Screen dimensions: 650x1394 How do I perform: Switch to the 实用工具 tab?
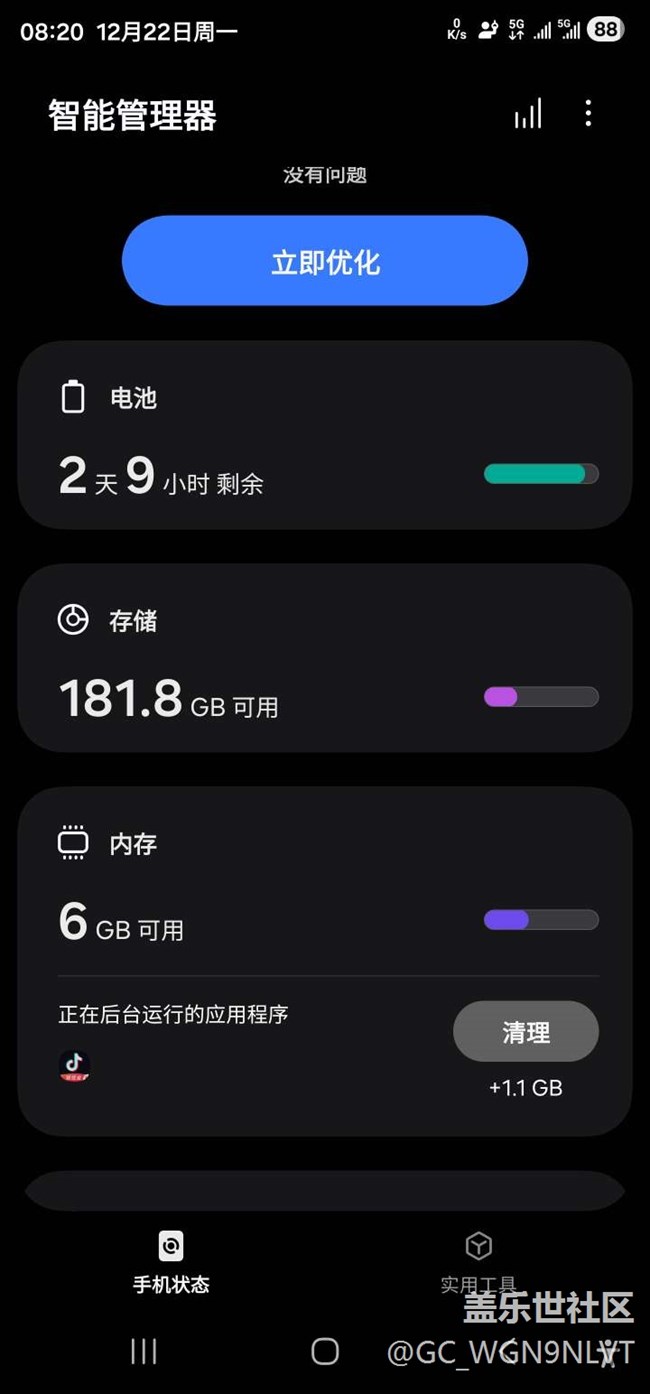479,1262
